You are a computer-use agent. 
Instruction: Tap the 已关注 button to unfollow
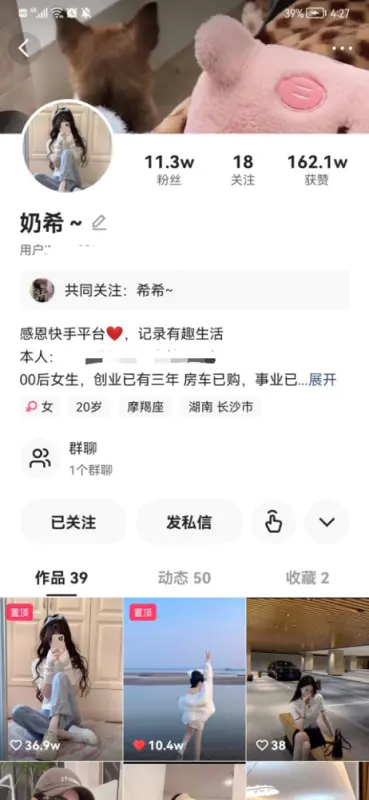pyautogui.click(x=73, y=522)
